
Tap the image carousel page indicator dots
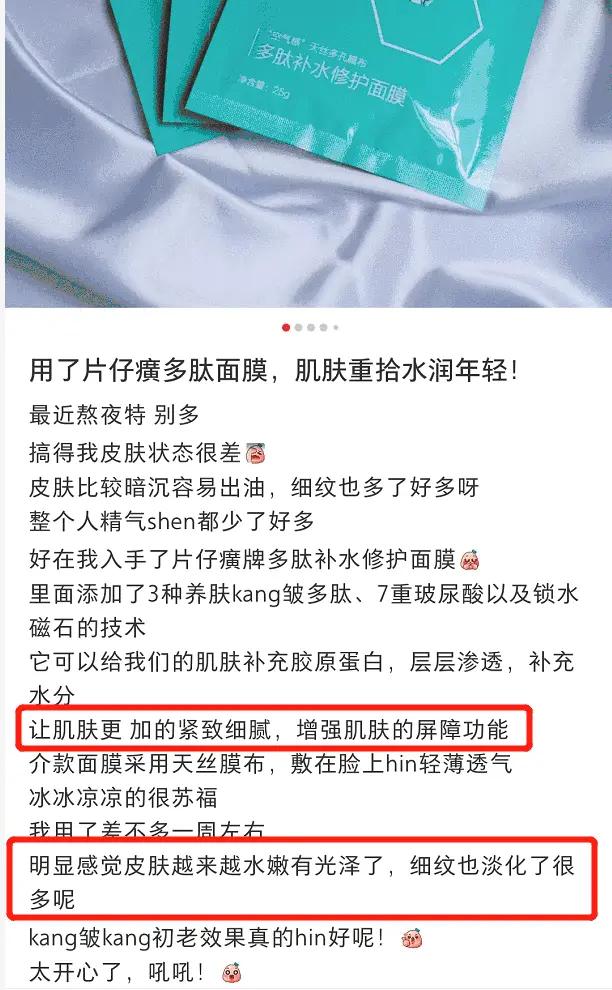(310, 327)
